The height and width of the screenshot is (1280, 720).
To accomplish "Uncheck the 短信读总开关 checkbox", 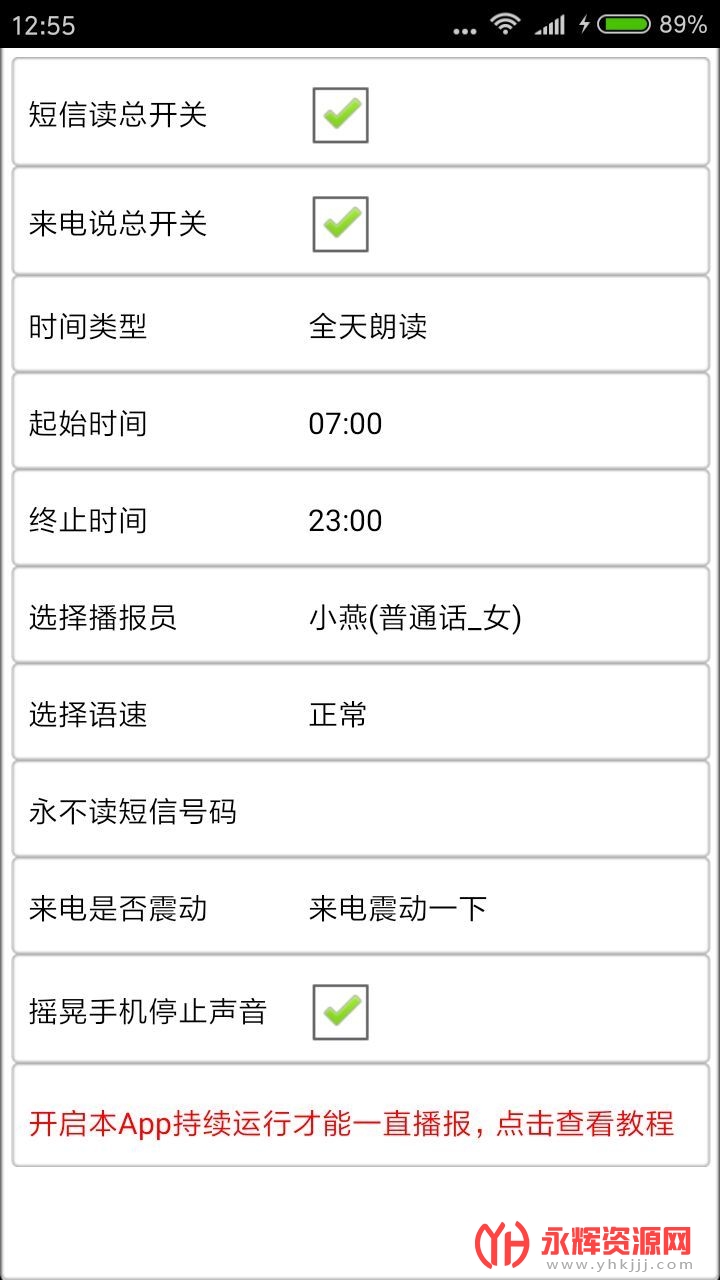I will (340, 115).
